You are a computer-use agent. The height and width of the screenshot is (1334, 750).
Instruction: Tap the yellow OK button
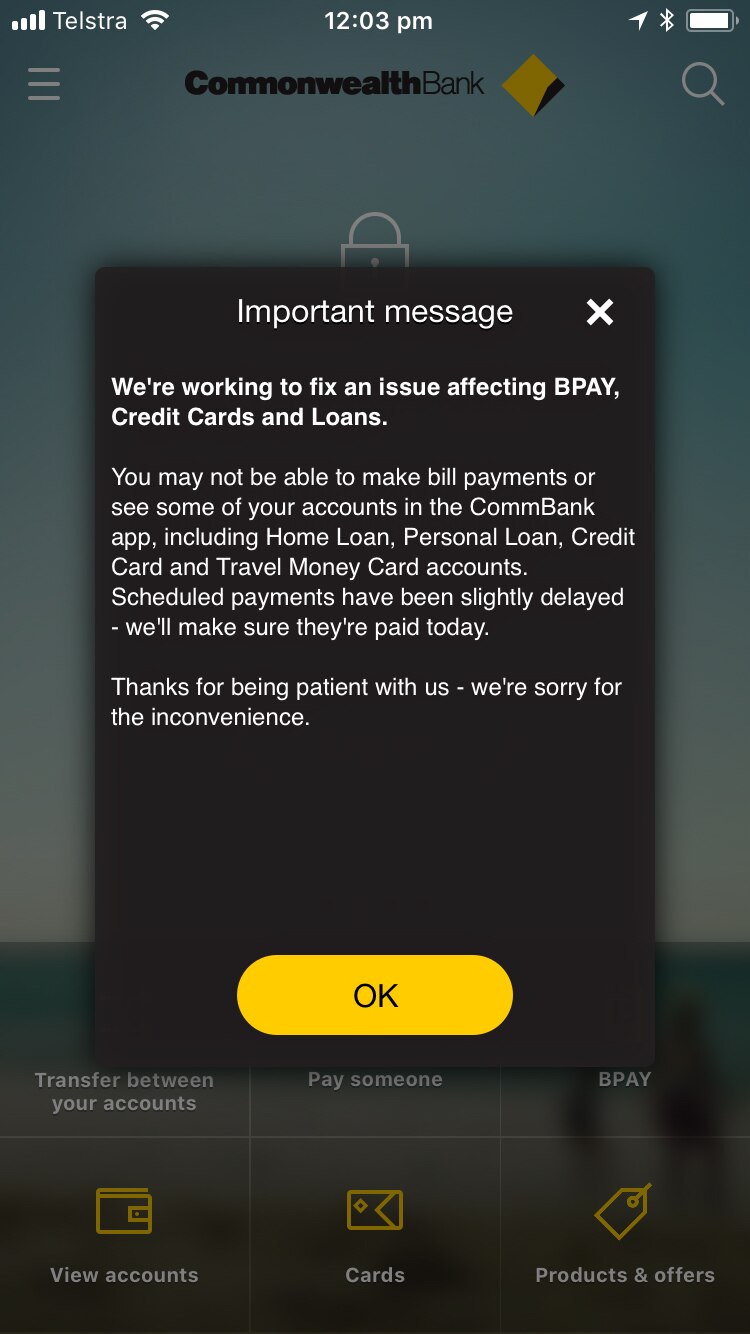tap(375, 995)
